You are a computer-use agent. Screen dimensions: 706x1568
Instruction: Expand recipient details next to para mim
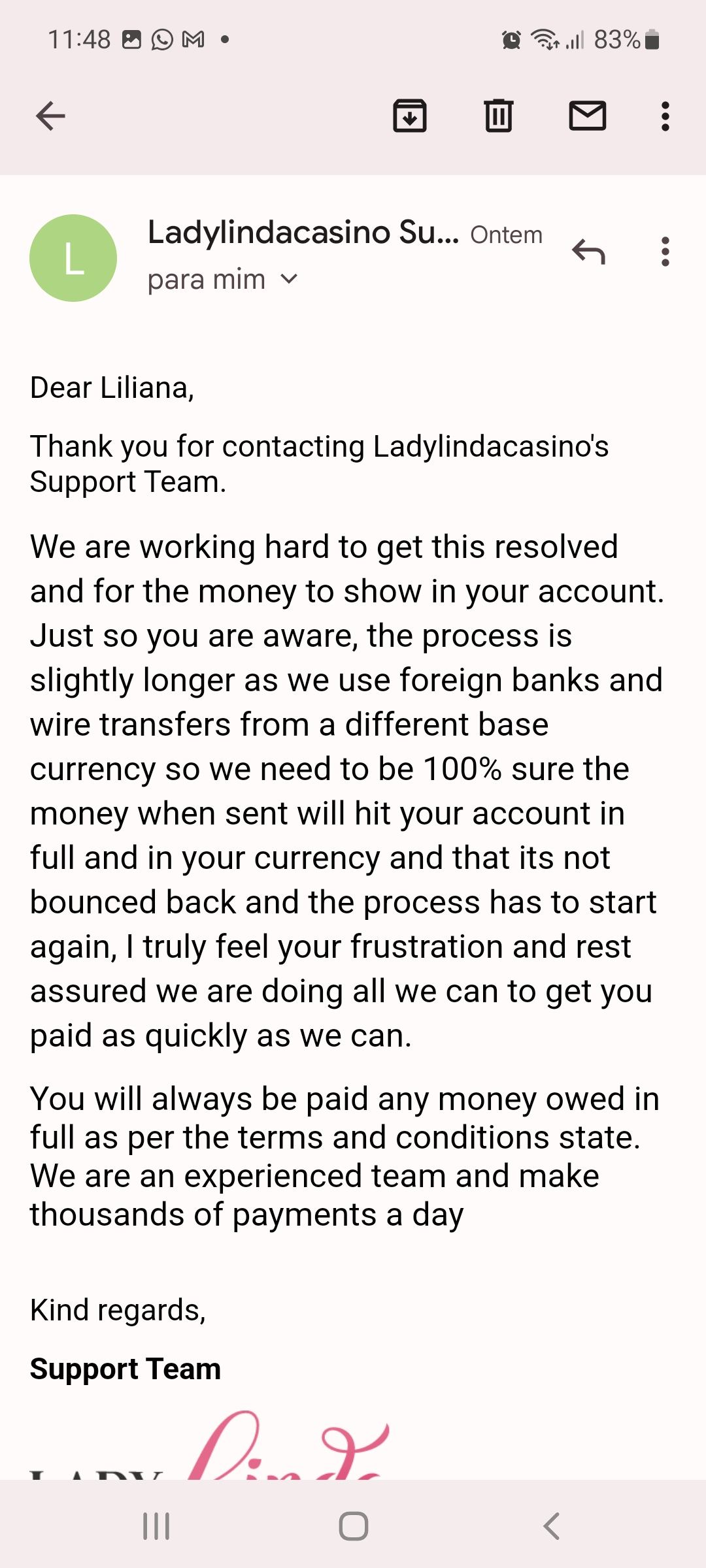(x=288, y=280)
